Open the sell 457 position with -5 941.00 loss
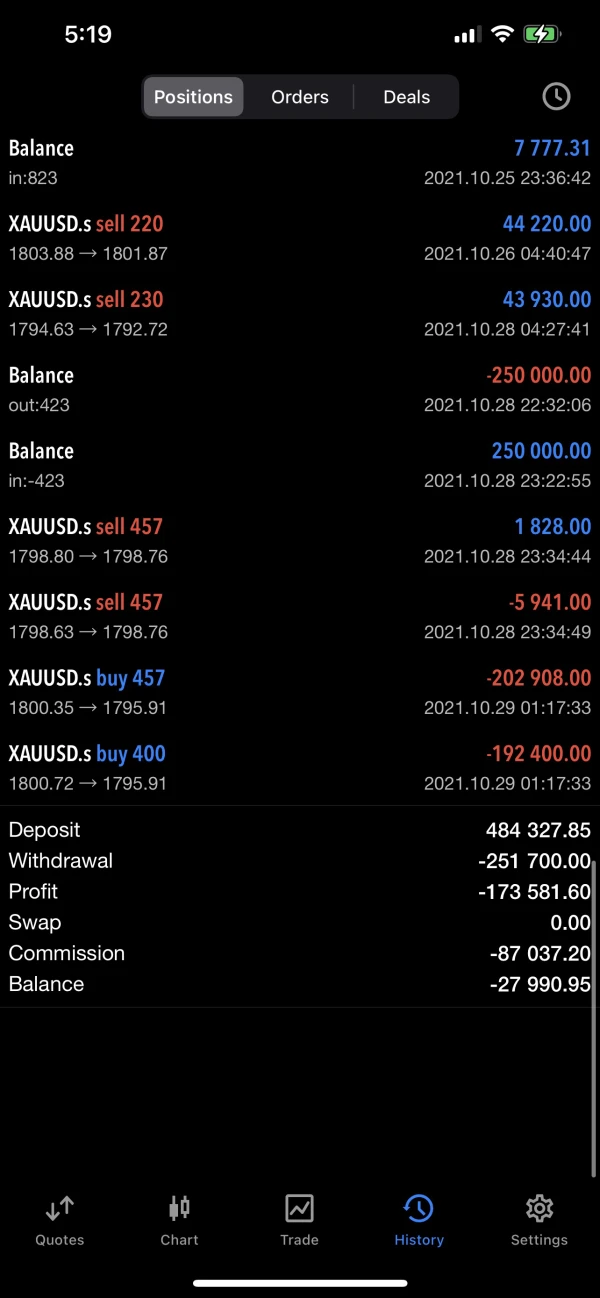Image resolution: width=600 pixels, height=1298 pixels. 300,617
